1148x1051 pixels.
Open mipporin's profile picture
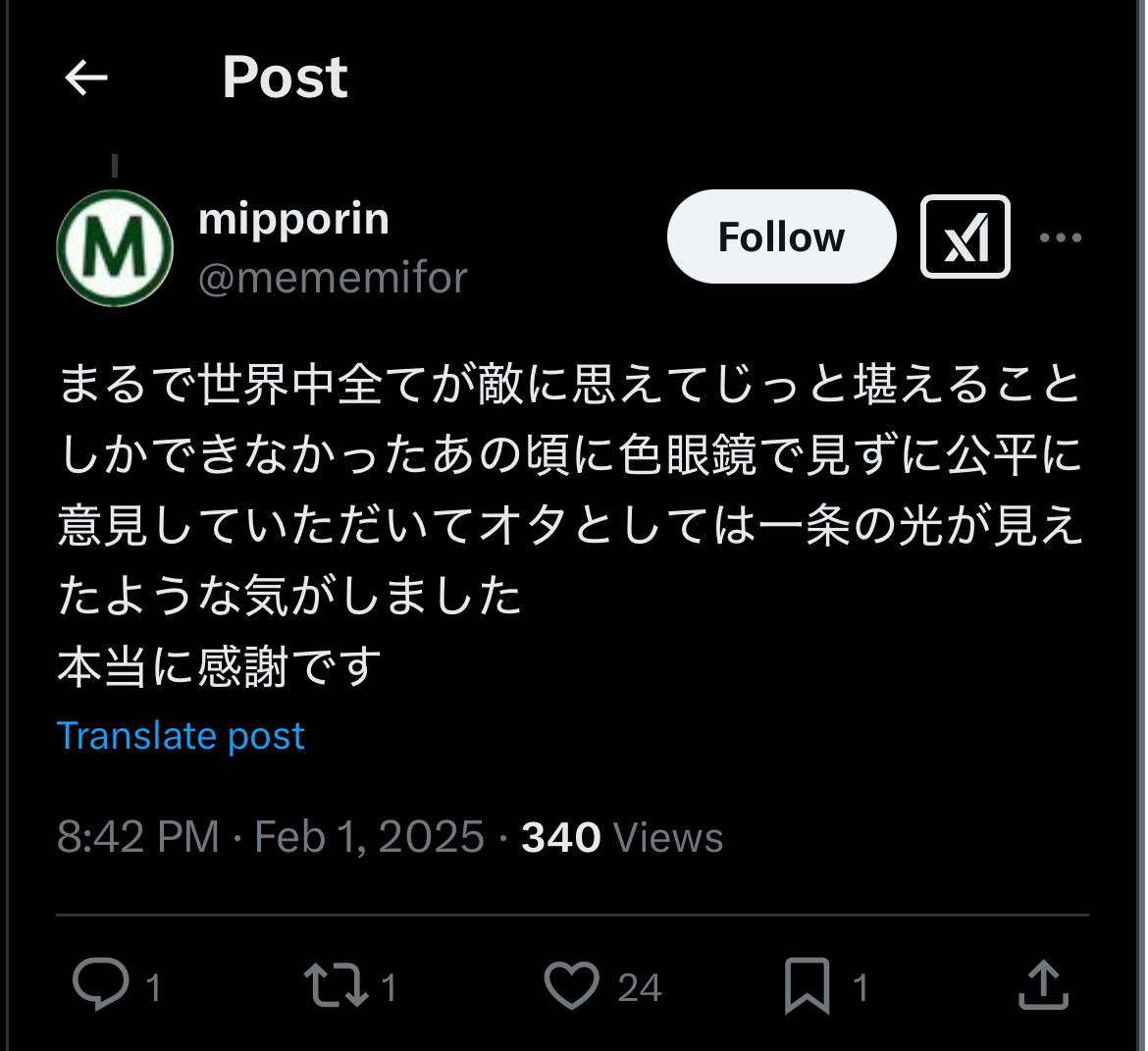coord(115,247)
